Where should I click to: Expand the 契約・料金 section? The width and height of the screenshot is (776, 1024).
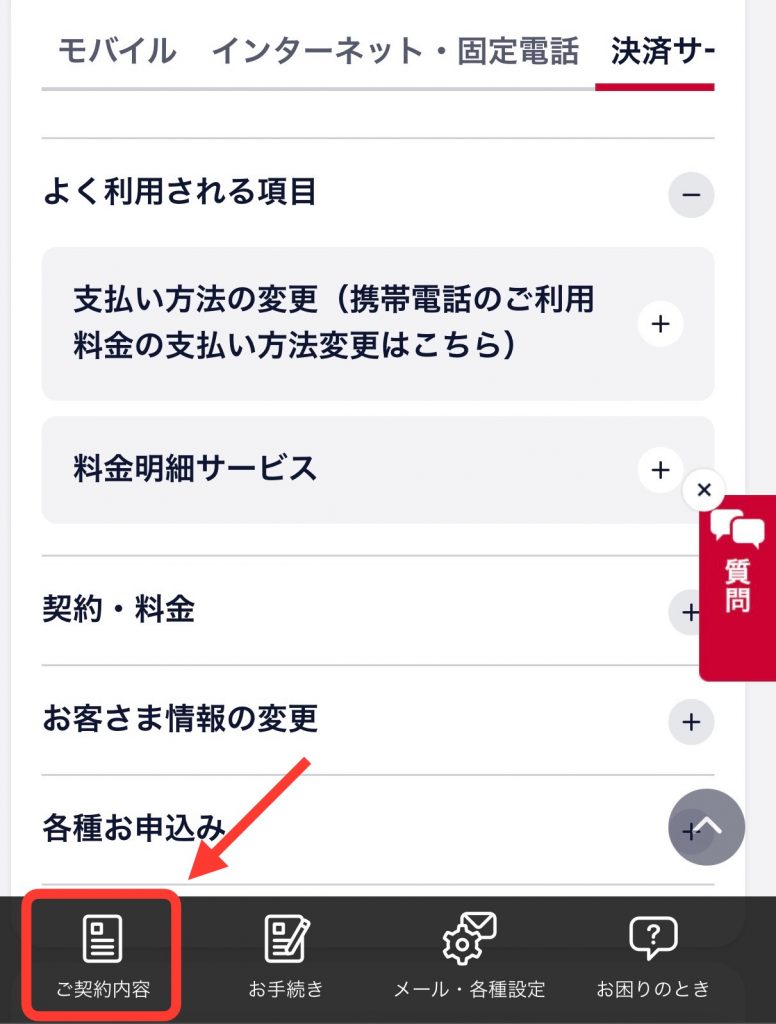click(x=690, y=611)
